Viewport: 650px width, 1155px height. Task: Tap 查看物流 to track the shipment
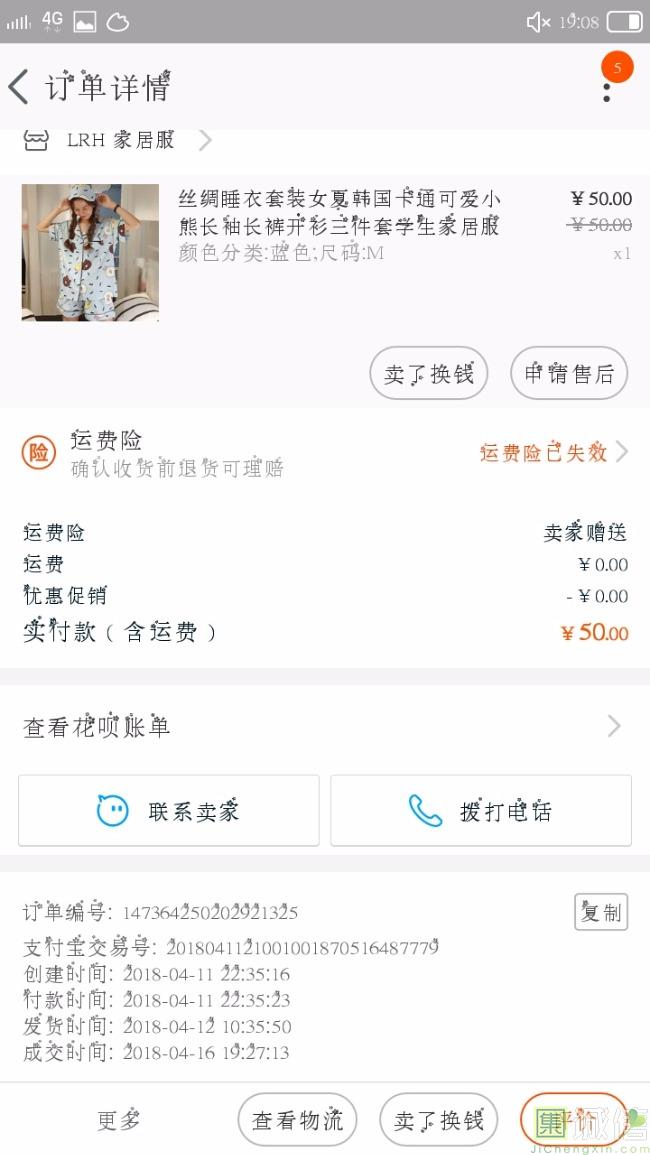click(297, 1120)
